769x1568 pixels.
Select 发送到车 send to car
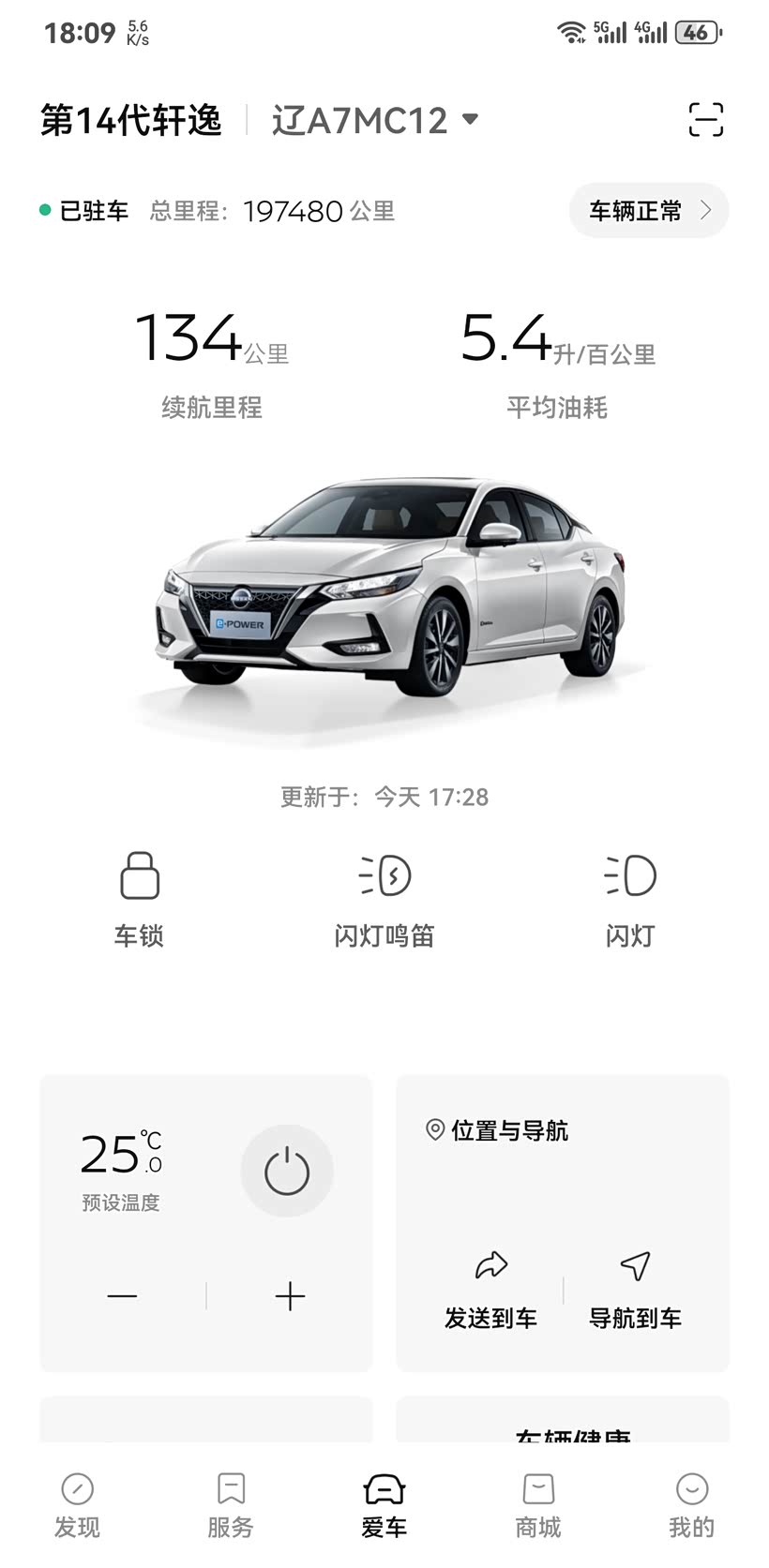[490, 1292]
